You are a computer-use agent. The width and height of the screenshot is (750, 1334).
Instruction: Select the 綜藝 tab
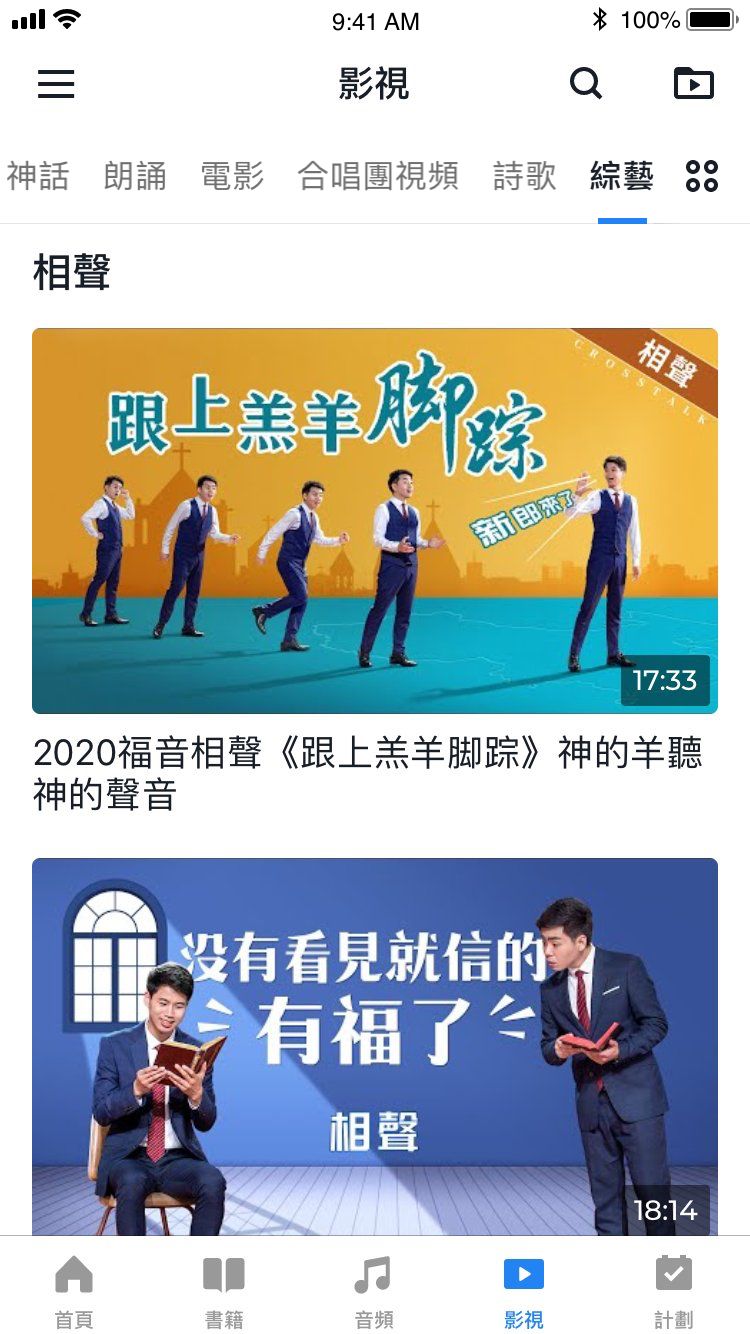[x=621, y=176]
